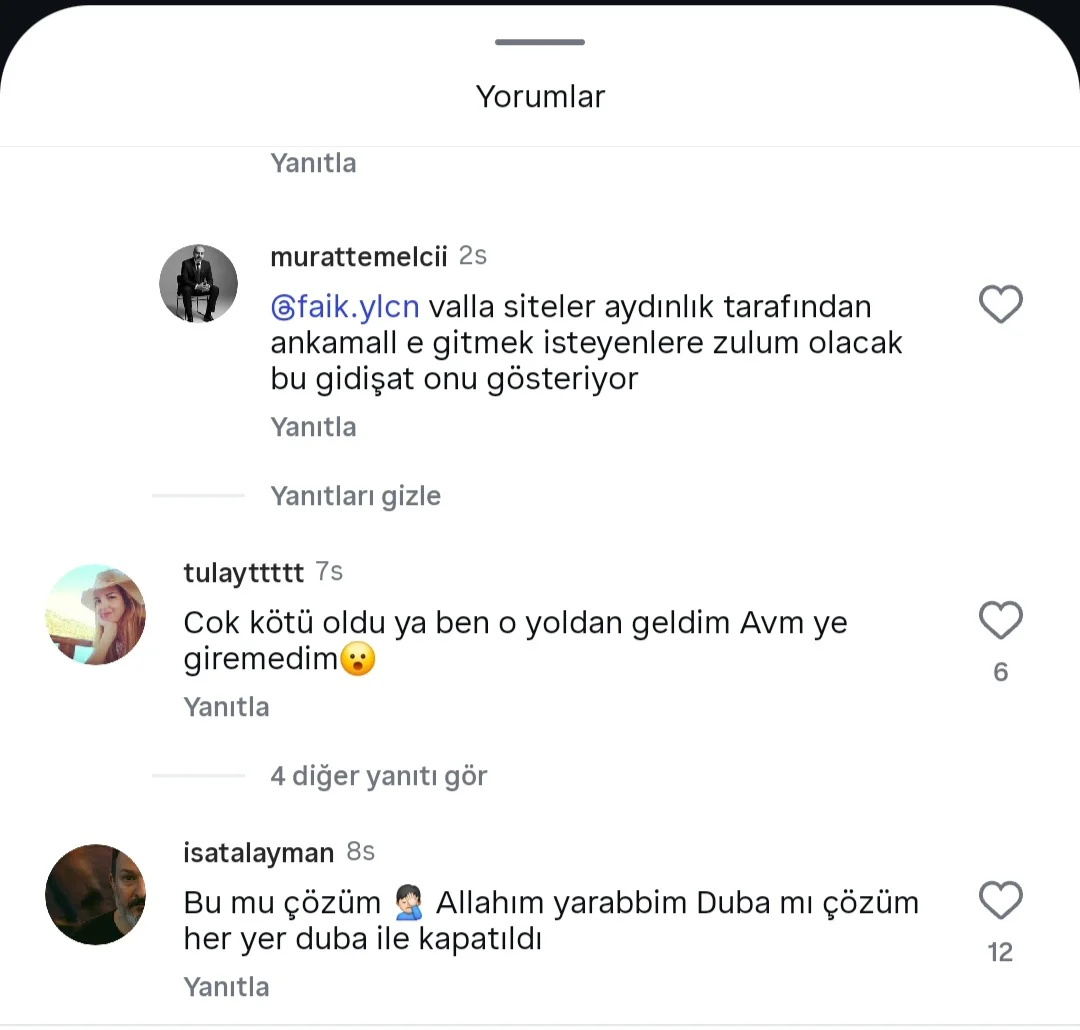This screenshot has height=1030, width=1080.
Task: Reply to isatalayman's comment
Action: tap(226, 987)
